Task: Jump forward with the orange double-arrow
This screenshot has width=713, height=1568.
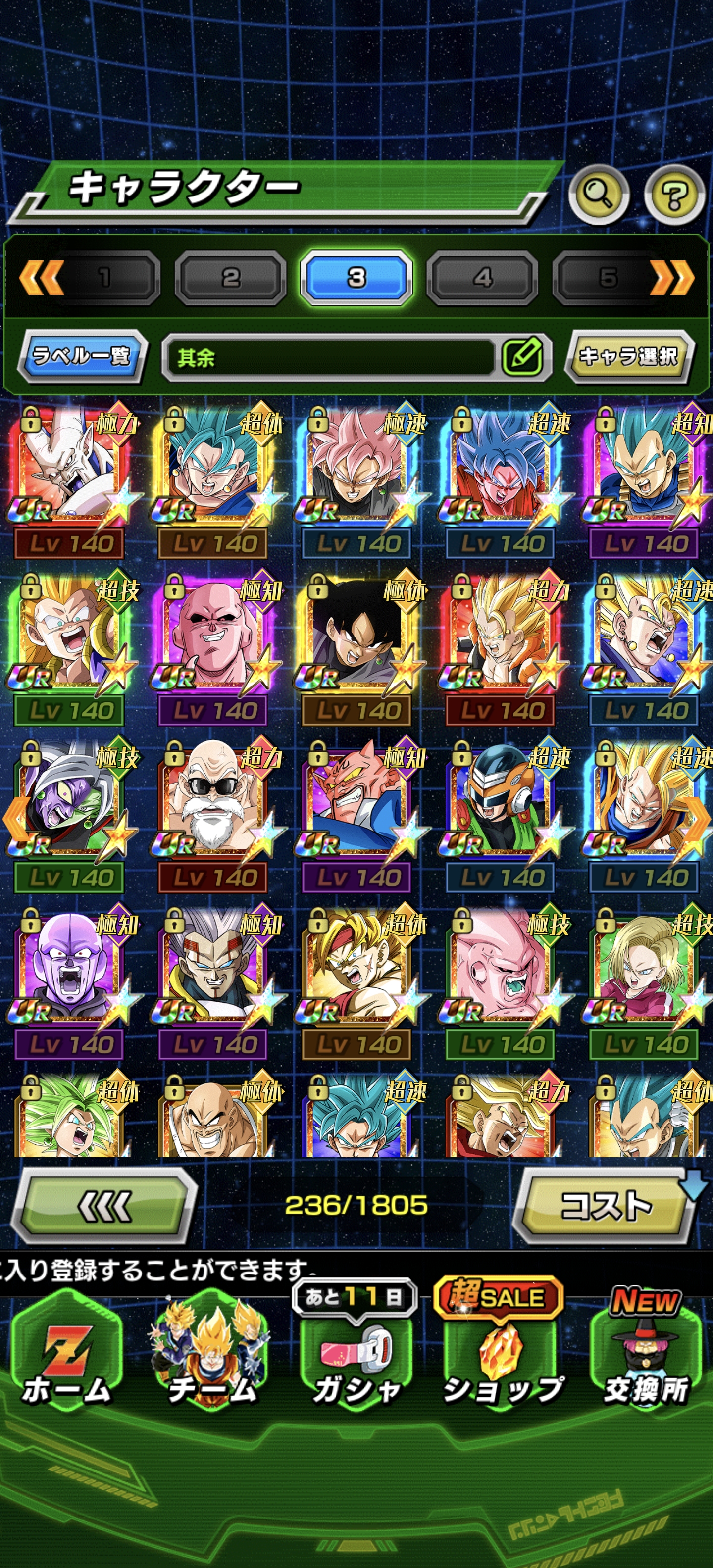Action: 672,278
